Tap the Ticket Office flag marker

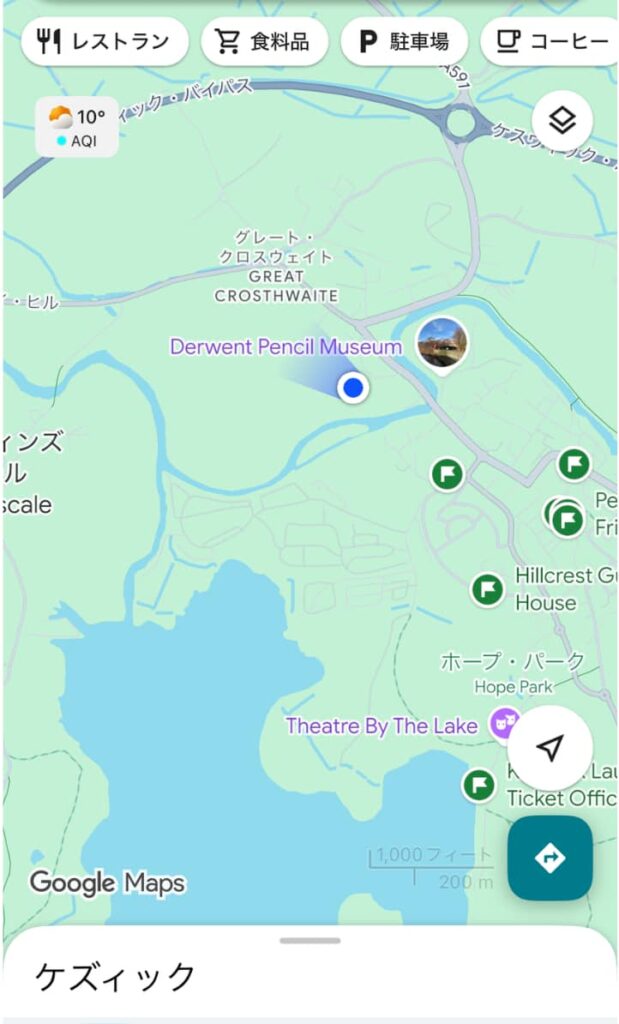[479, 785]
